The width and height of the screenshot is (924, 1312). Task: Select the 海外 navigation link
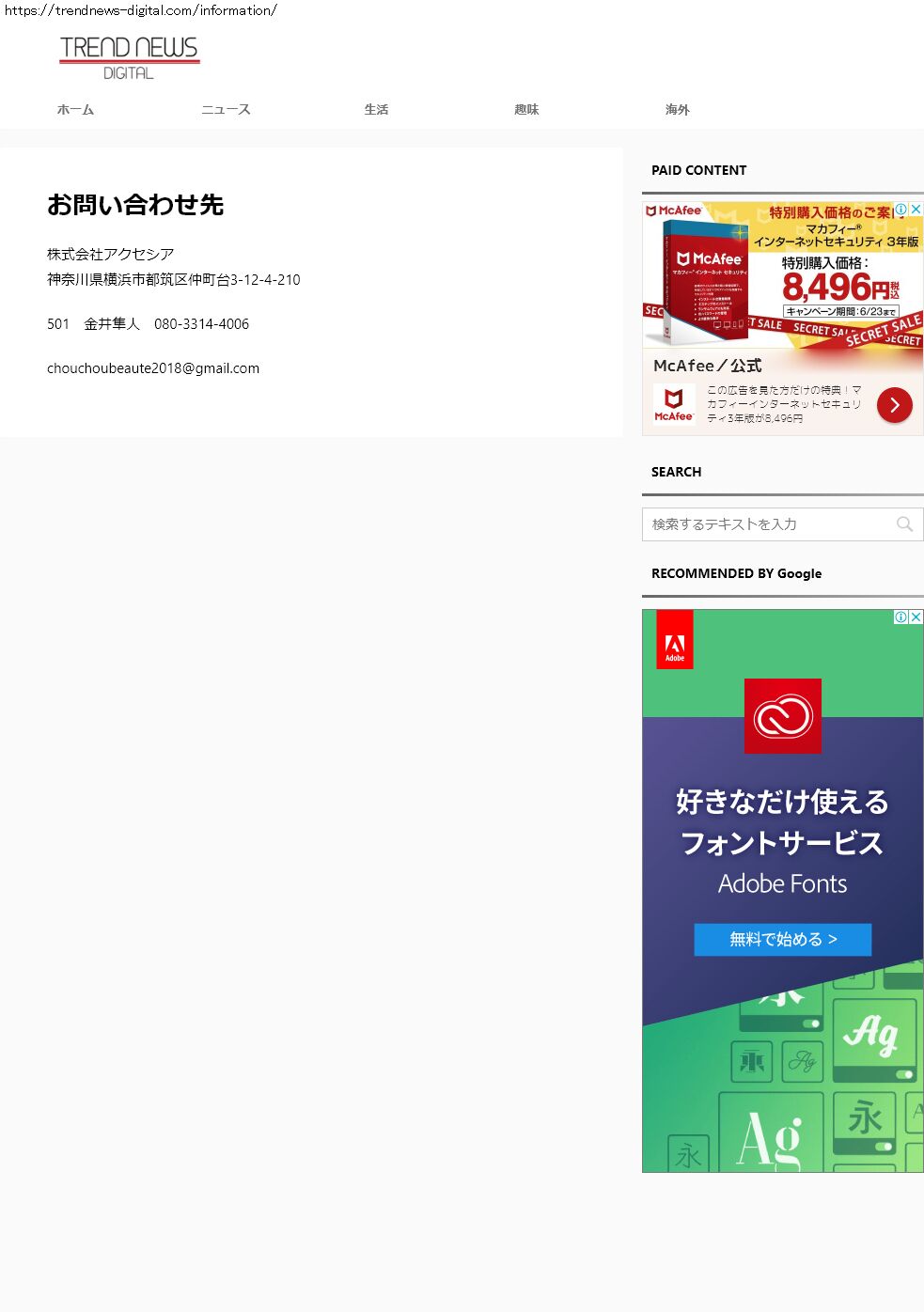(677, 110)
